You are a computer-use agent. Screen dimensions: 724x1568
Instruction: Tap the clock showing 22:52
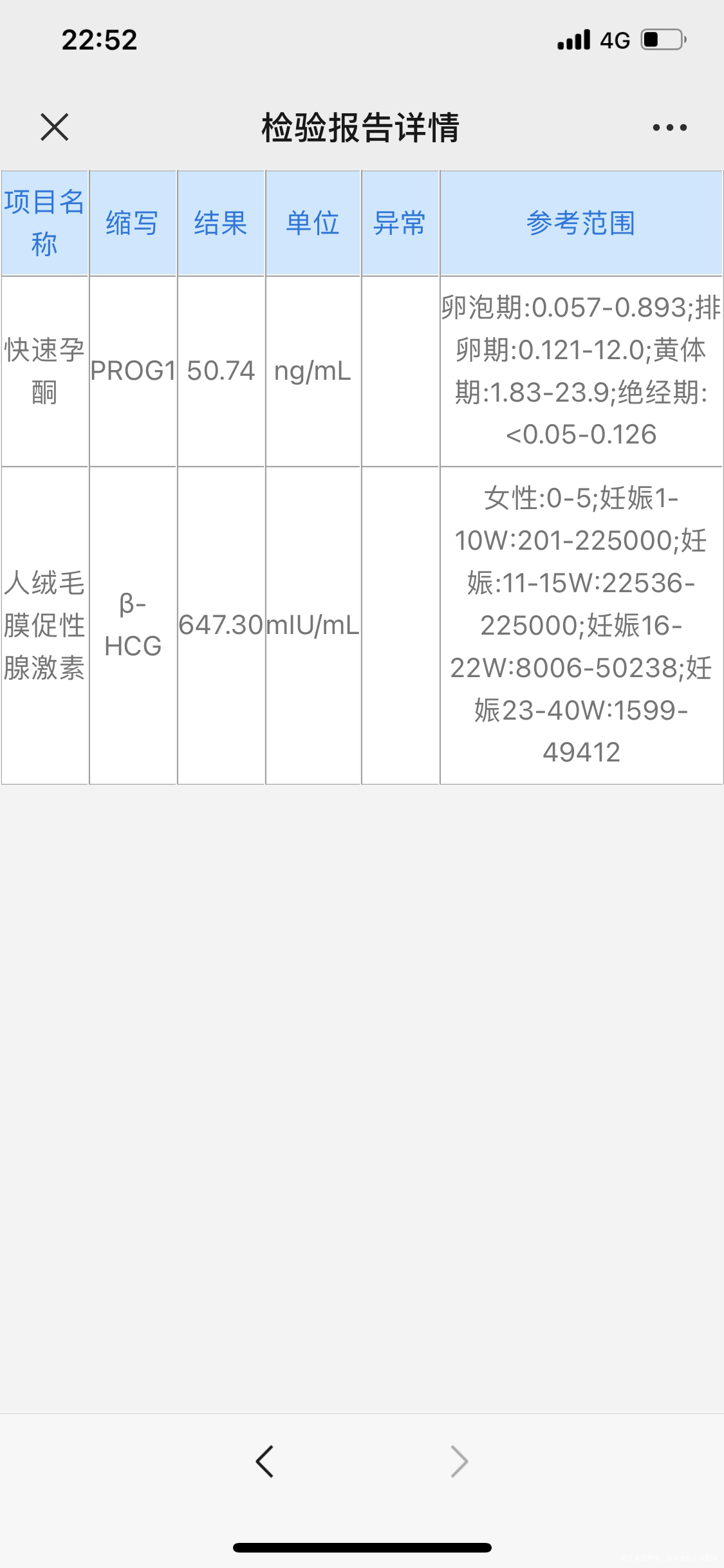coord(98,40)
